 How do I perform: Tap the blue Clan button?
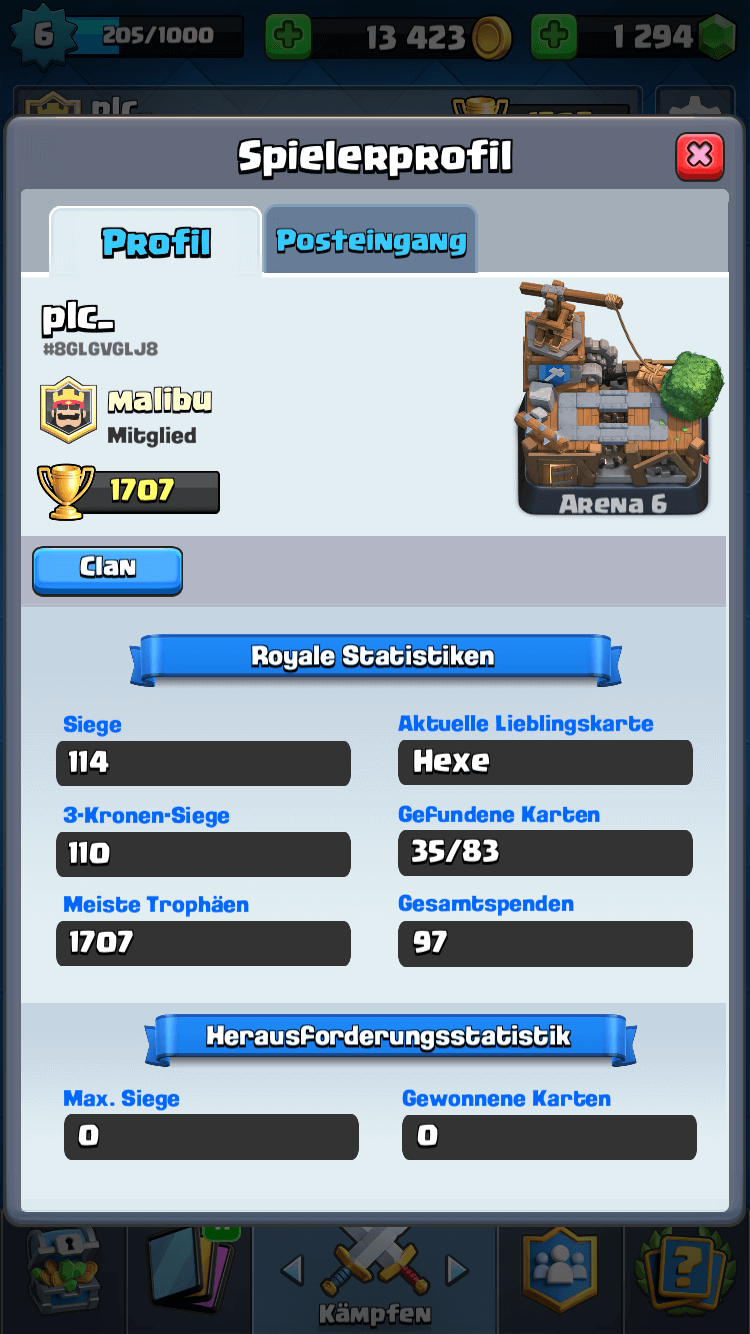[107, 569]
